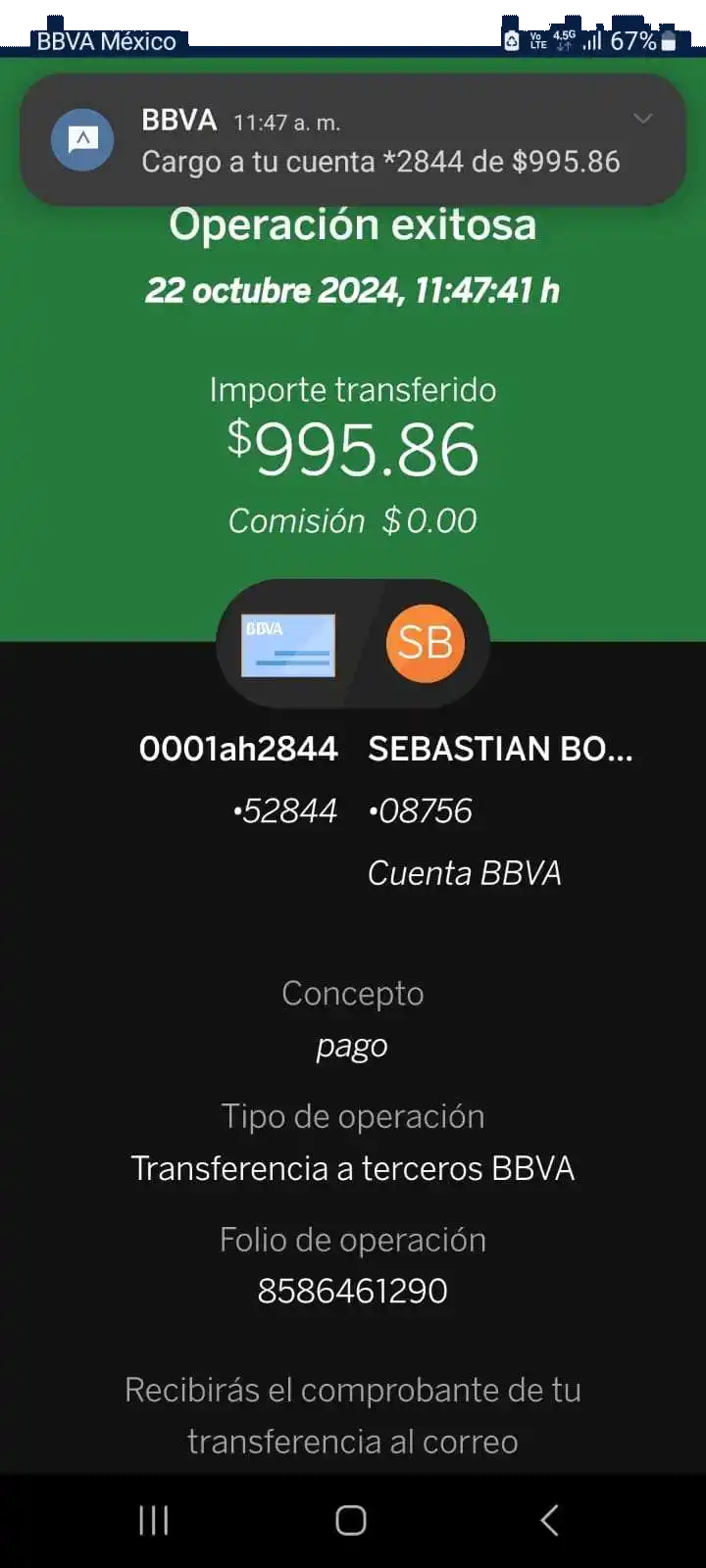
Task: Go to the home screen
Action: (x=351, y=1520)
